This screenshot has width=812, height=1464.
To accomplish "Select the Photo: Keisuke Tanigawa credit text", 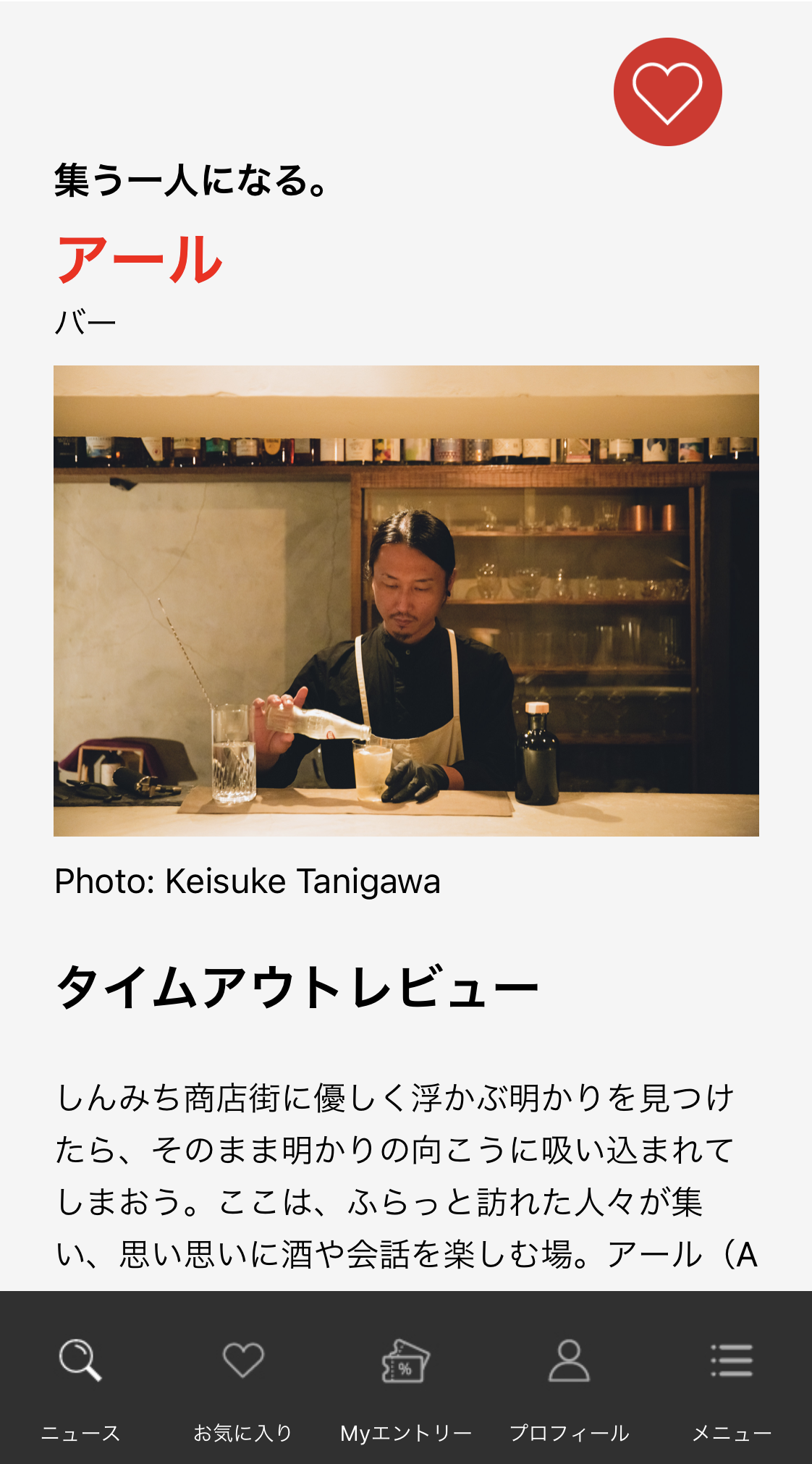I will 250,879.
